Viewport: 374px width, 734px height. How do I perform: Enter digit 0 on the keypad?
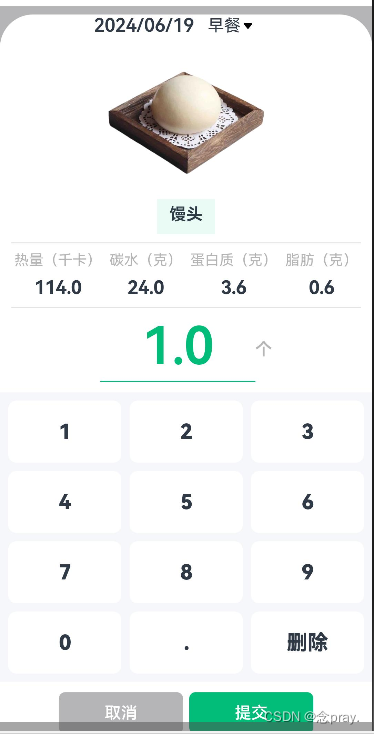click(x=65, y=642)
